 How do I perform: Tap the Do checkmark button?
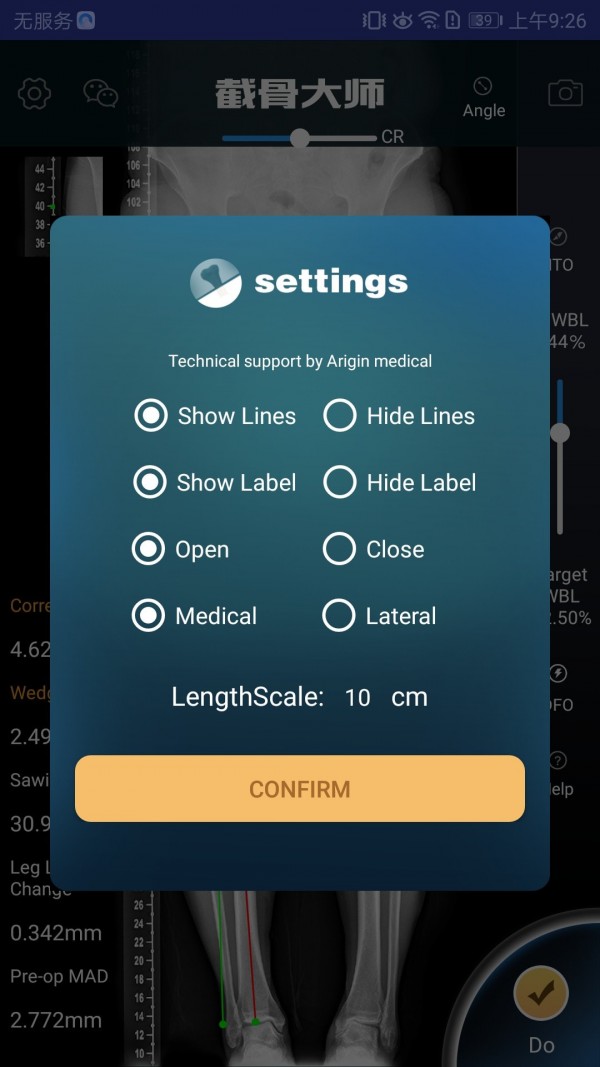tap(541, 995)
